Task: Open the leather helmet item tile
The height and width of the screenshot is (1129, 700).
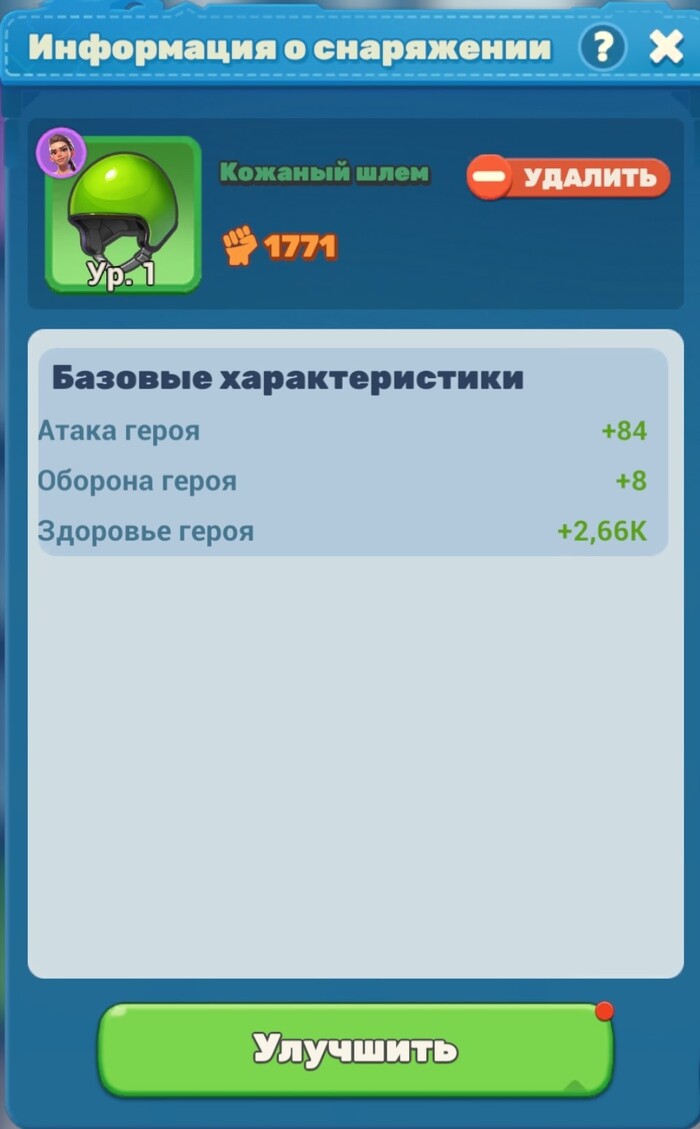Action: (122, 215)
